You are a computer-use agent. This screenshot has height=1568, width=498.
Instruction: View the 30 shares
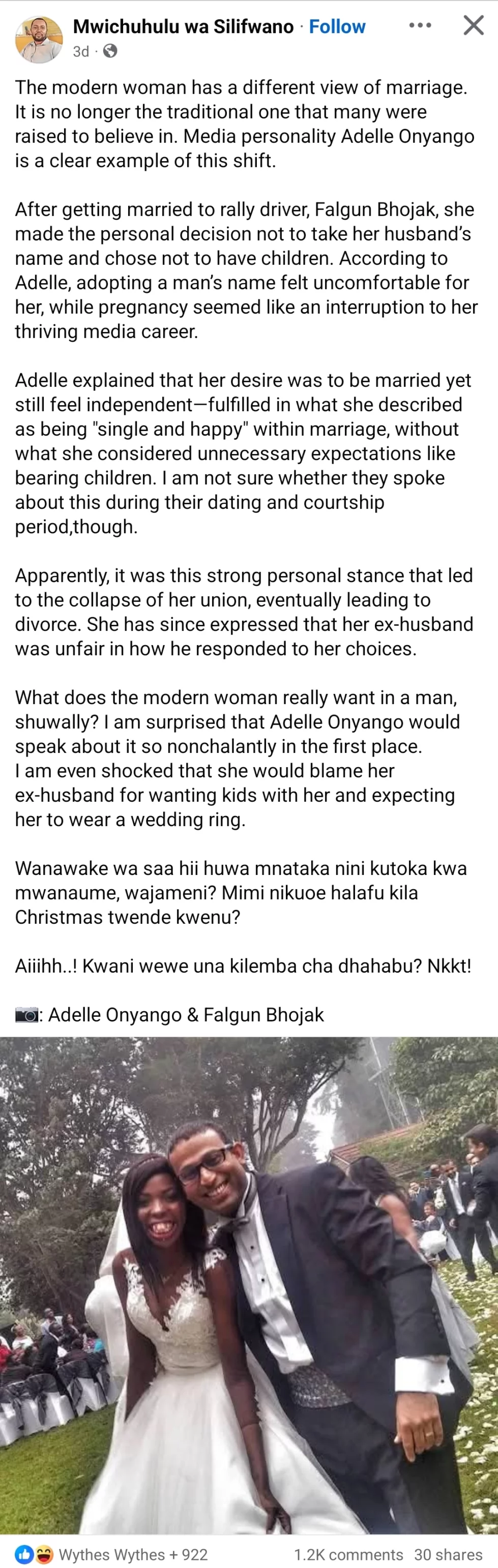(x=448, y=1554)
